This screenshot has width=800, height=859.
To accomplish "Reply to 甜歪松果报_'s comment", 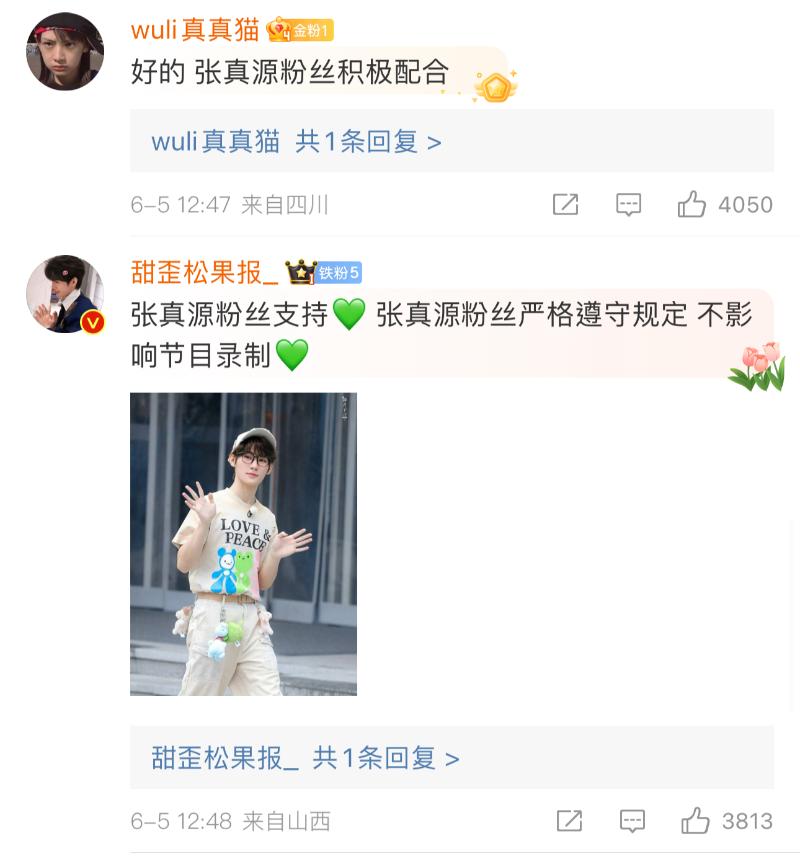I will tap(632, 821).
